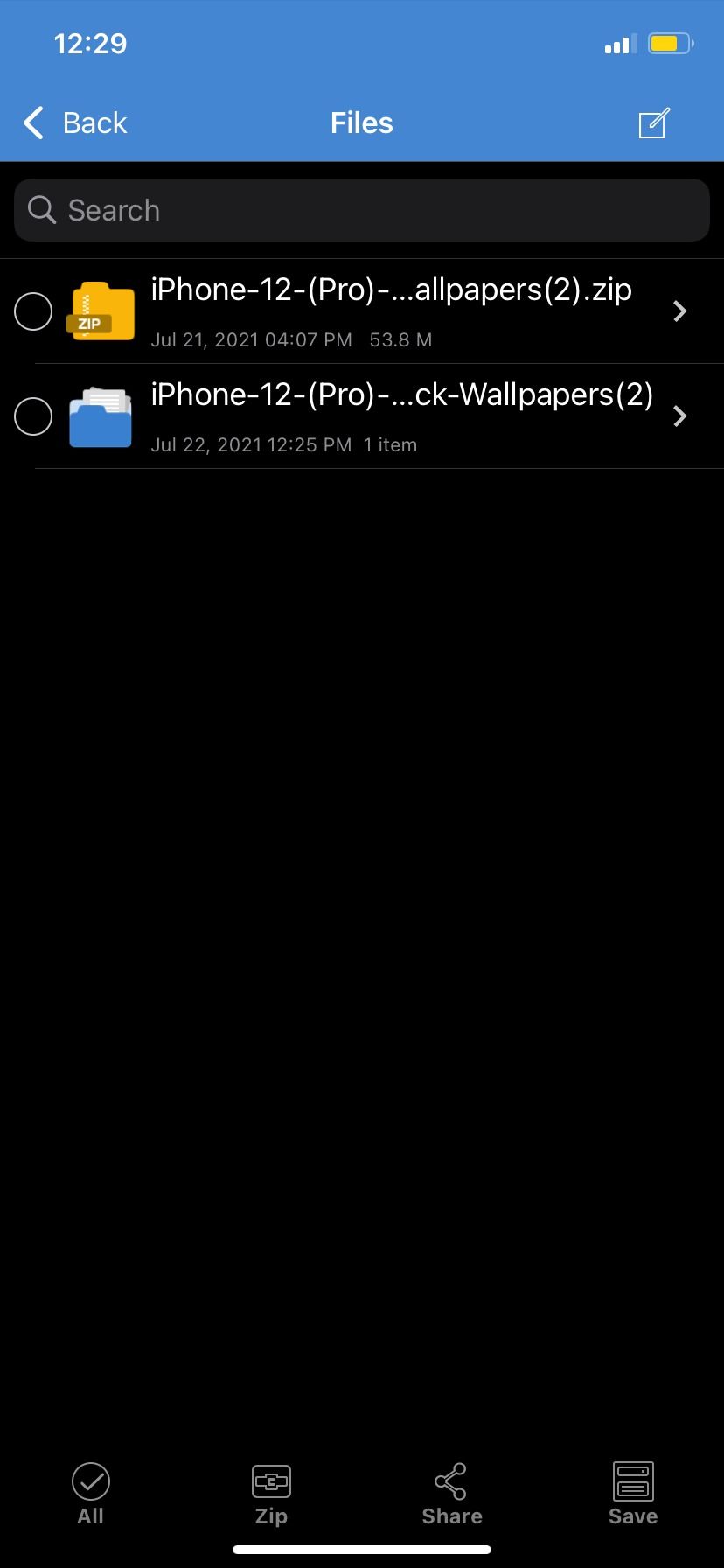Tap the edit icon in the top bar
This screenshot has height=1568, width=724.
(653, 123)
